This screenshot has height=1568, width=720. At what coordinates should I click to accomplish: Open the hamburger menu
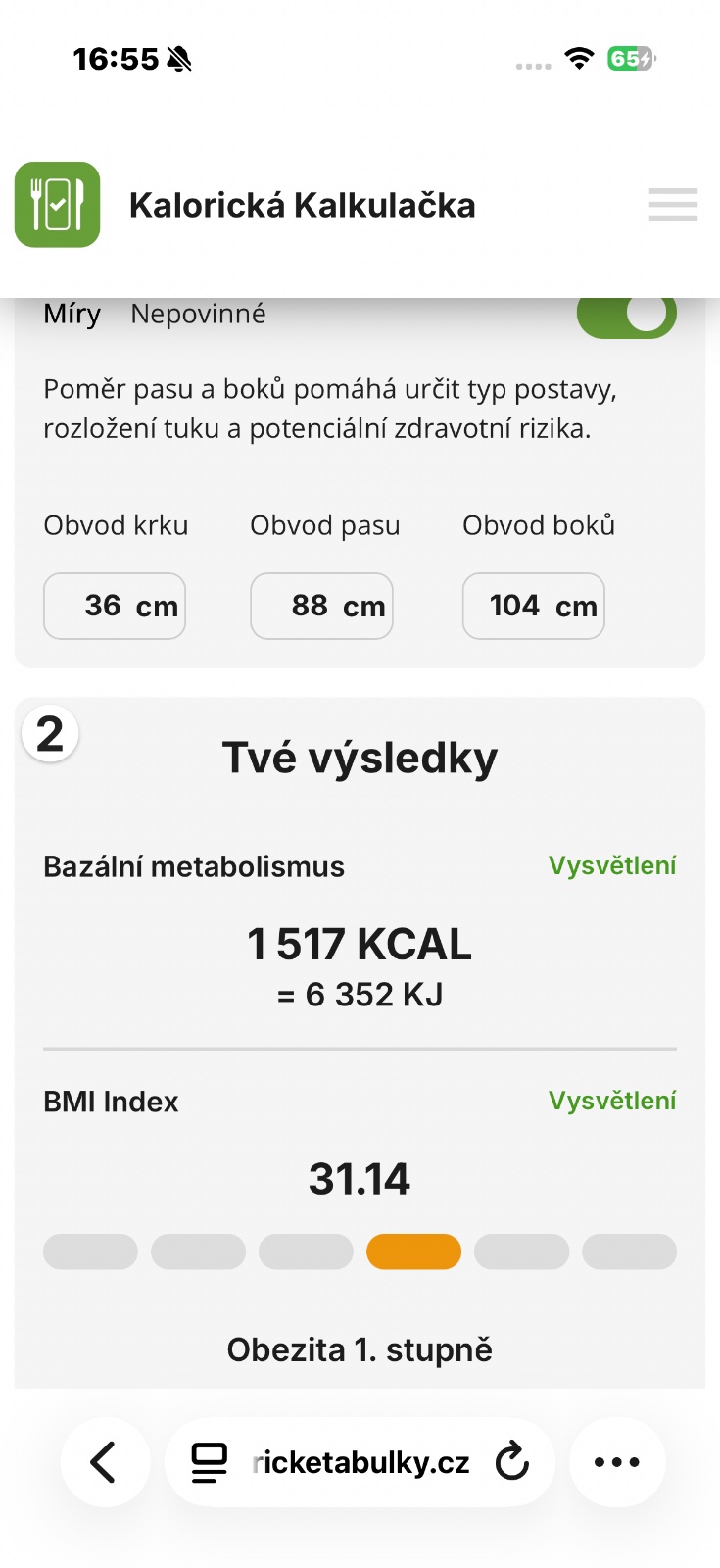(x=673, y=204)
